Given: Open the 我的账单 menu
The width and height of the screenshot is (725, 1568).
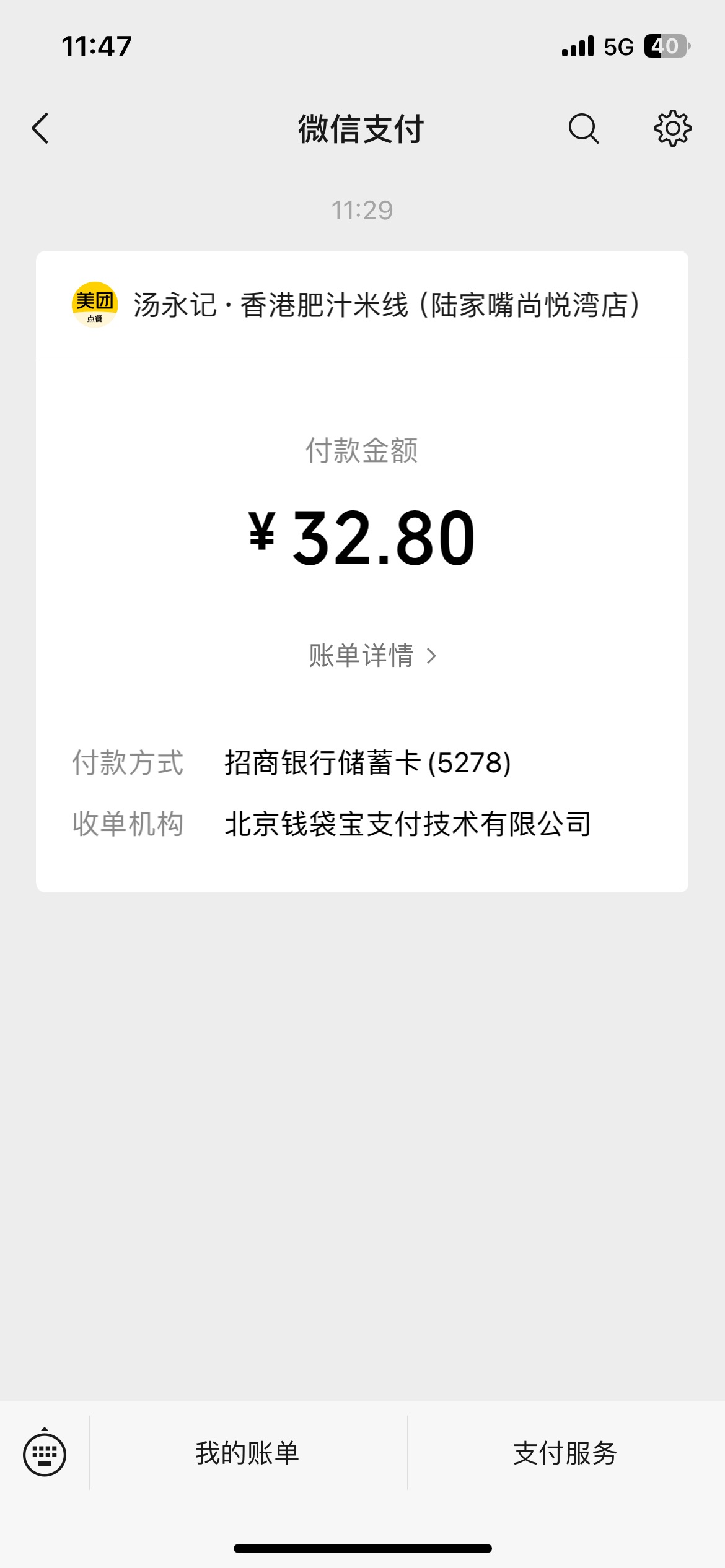Looking at the screenshot, I should coord(248,1452).
